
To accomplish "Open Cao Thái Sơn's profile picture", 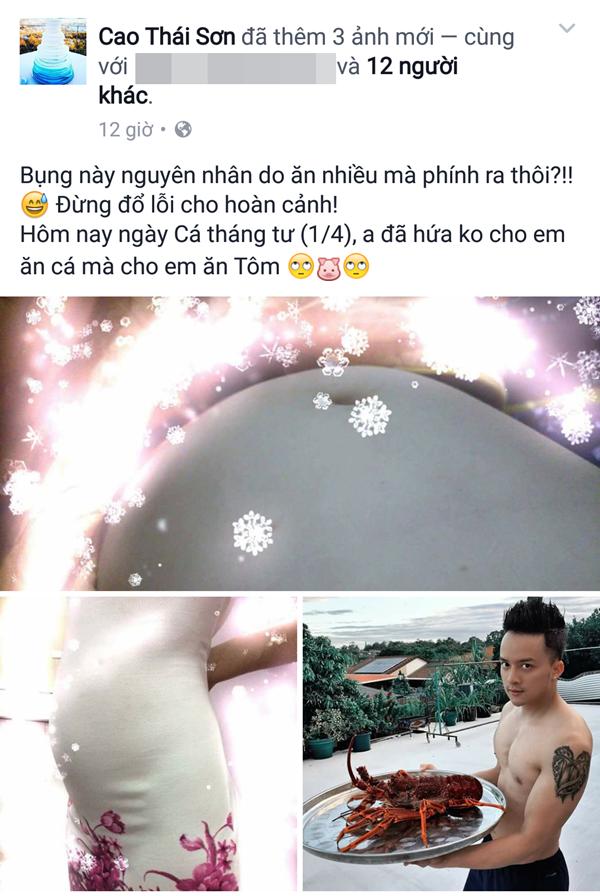I will click(x=52, y=51).
